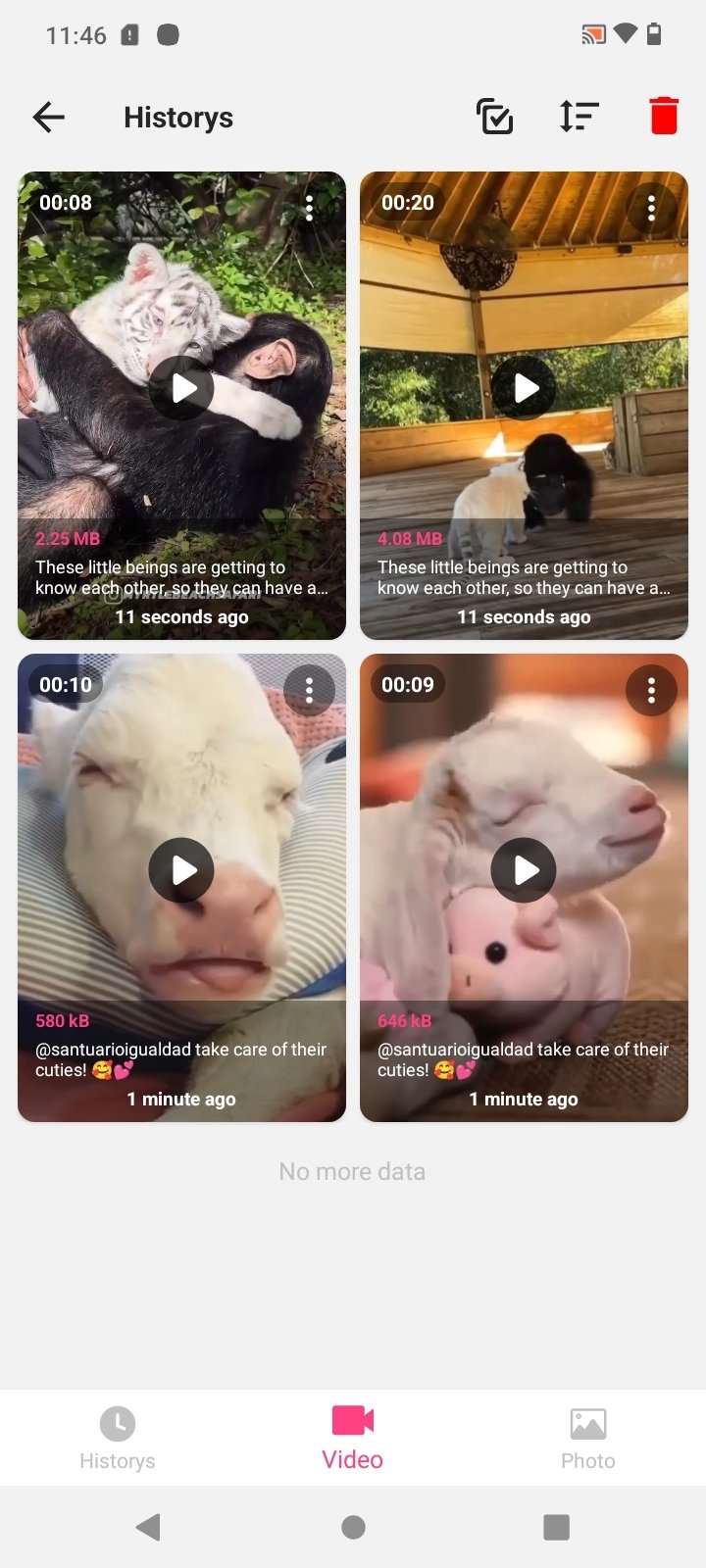Open options menu on 00:10 video
The image size is (706, 1568).
pyautogui.click(x=309, y=690)
